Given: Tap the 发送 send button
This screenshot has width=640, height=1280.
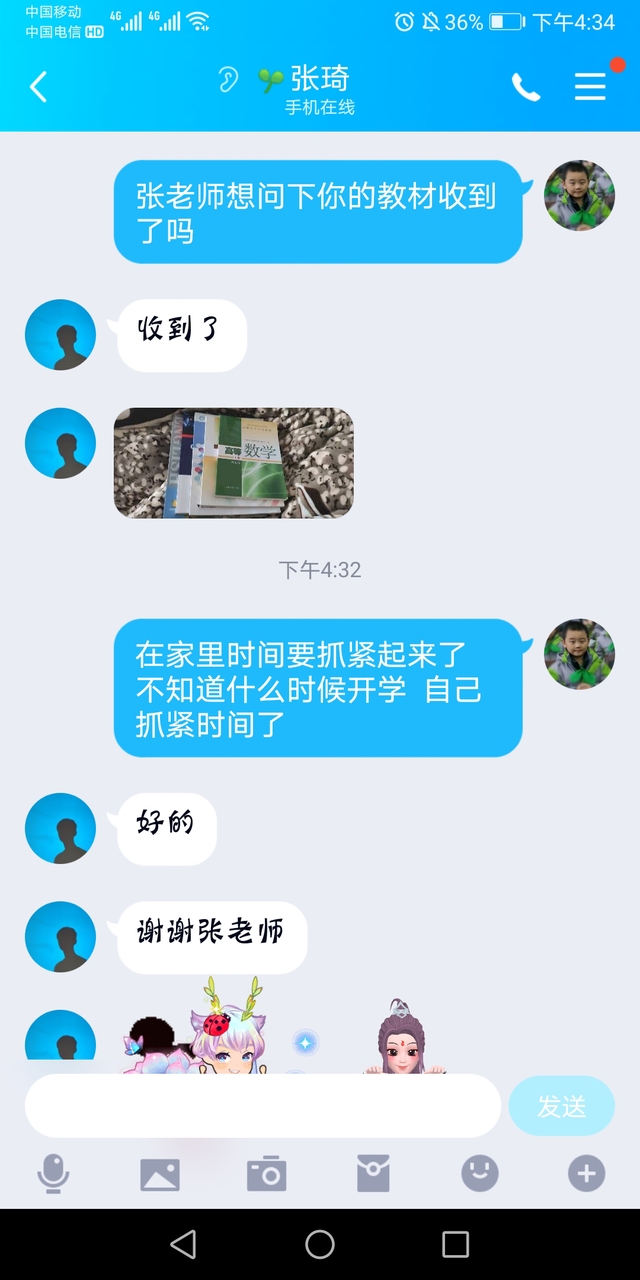Looking at the screenshot, I should (x=561, y=1106).
